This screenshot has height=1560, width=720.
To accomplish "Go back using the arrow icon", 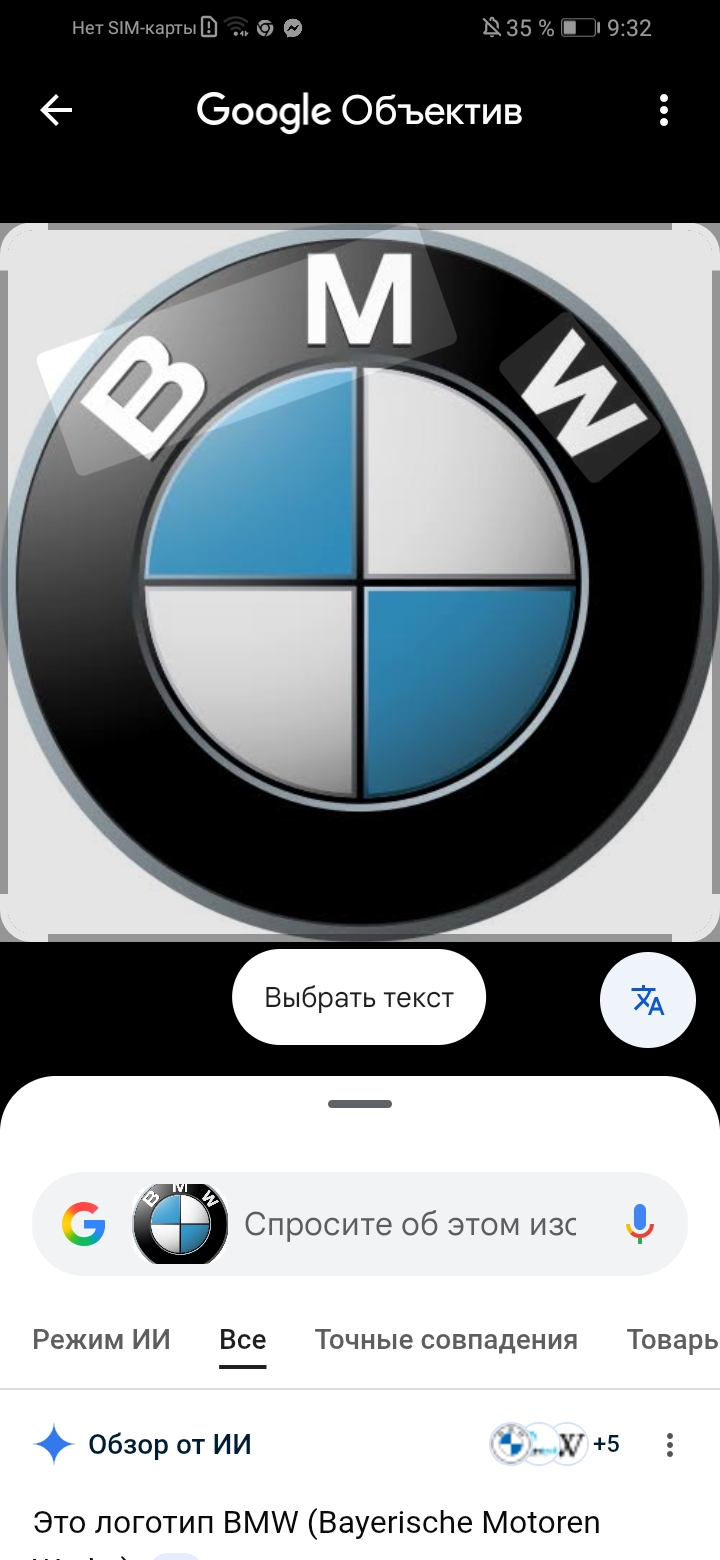I will [x=56, y=111].
